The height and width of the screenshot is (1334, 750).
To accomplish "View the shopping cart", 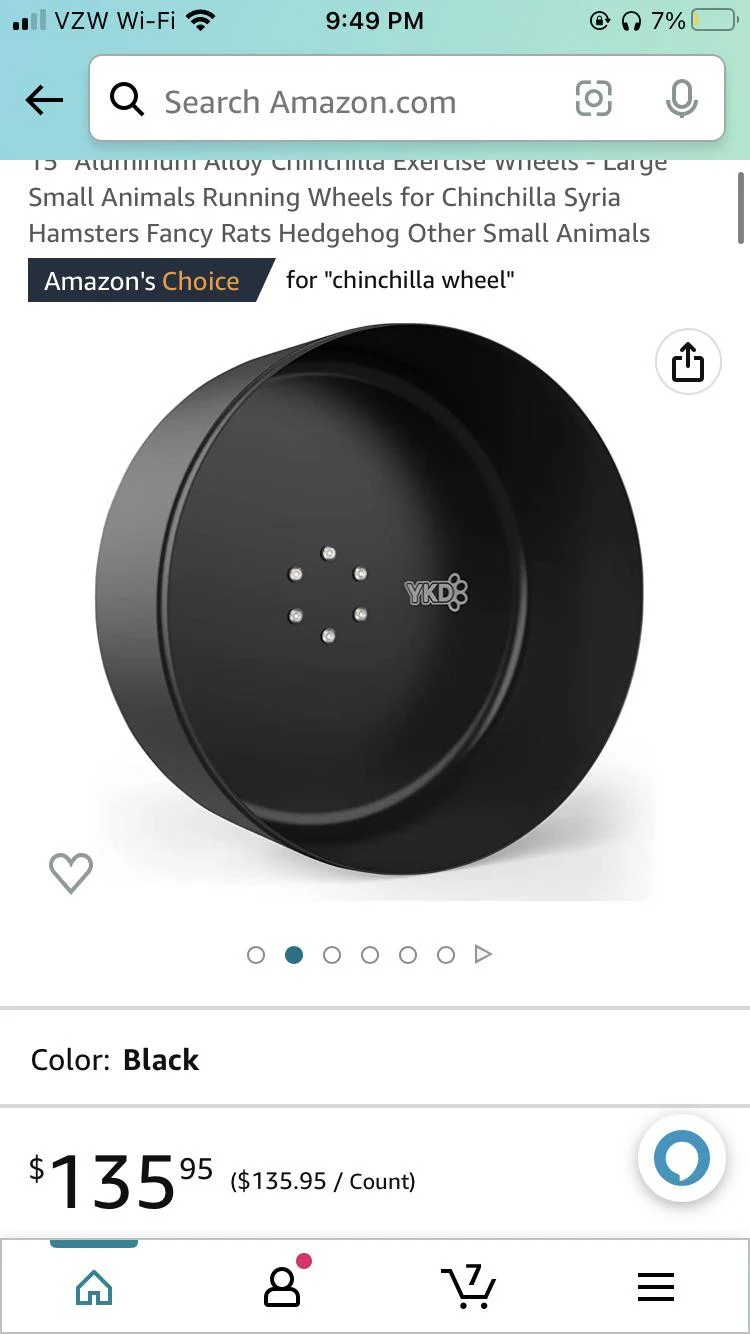I will click(x=468, y=1286).
